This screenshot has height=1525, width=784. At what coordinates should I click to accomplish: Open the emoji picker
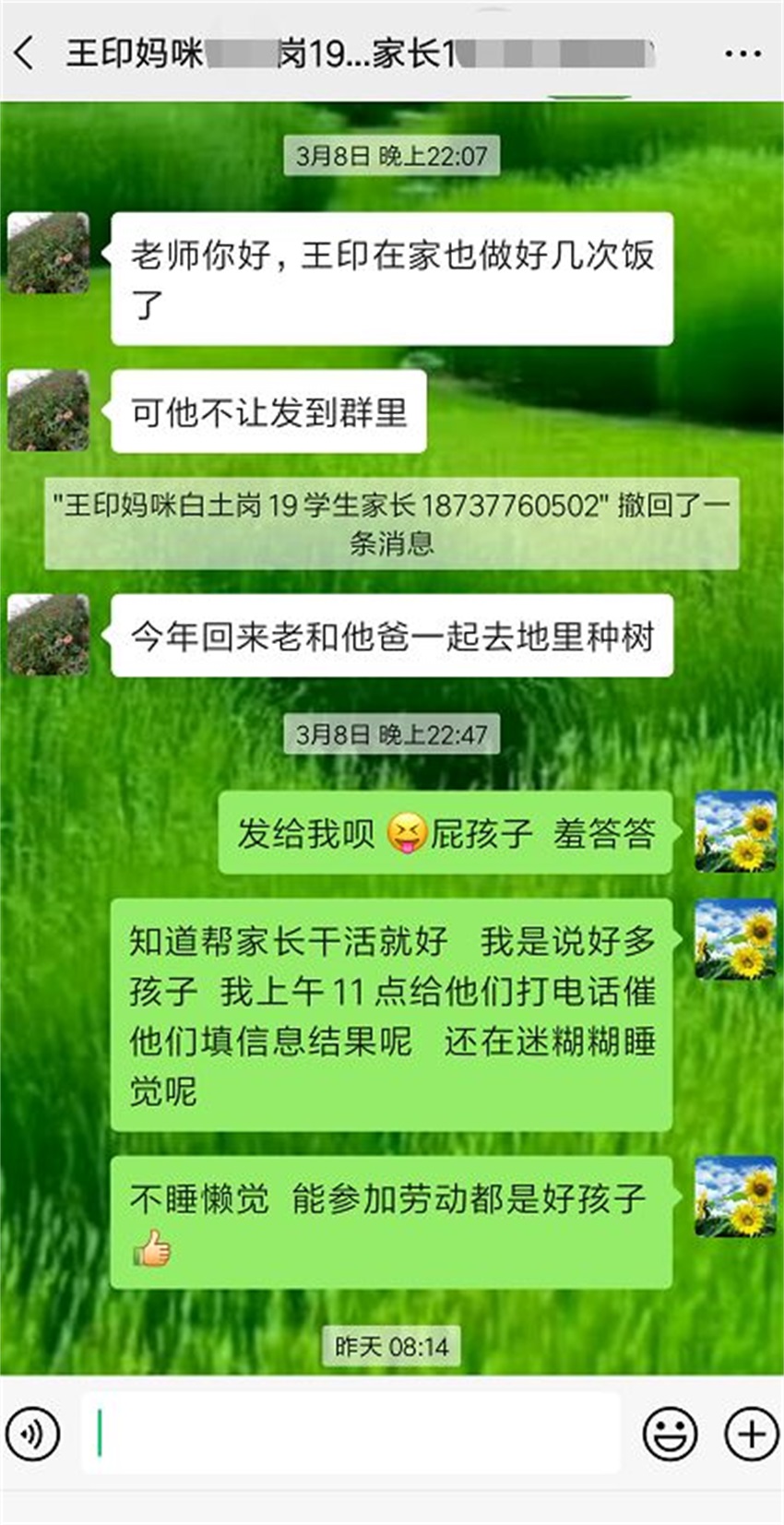click(669, 1433)
